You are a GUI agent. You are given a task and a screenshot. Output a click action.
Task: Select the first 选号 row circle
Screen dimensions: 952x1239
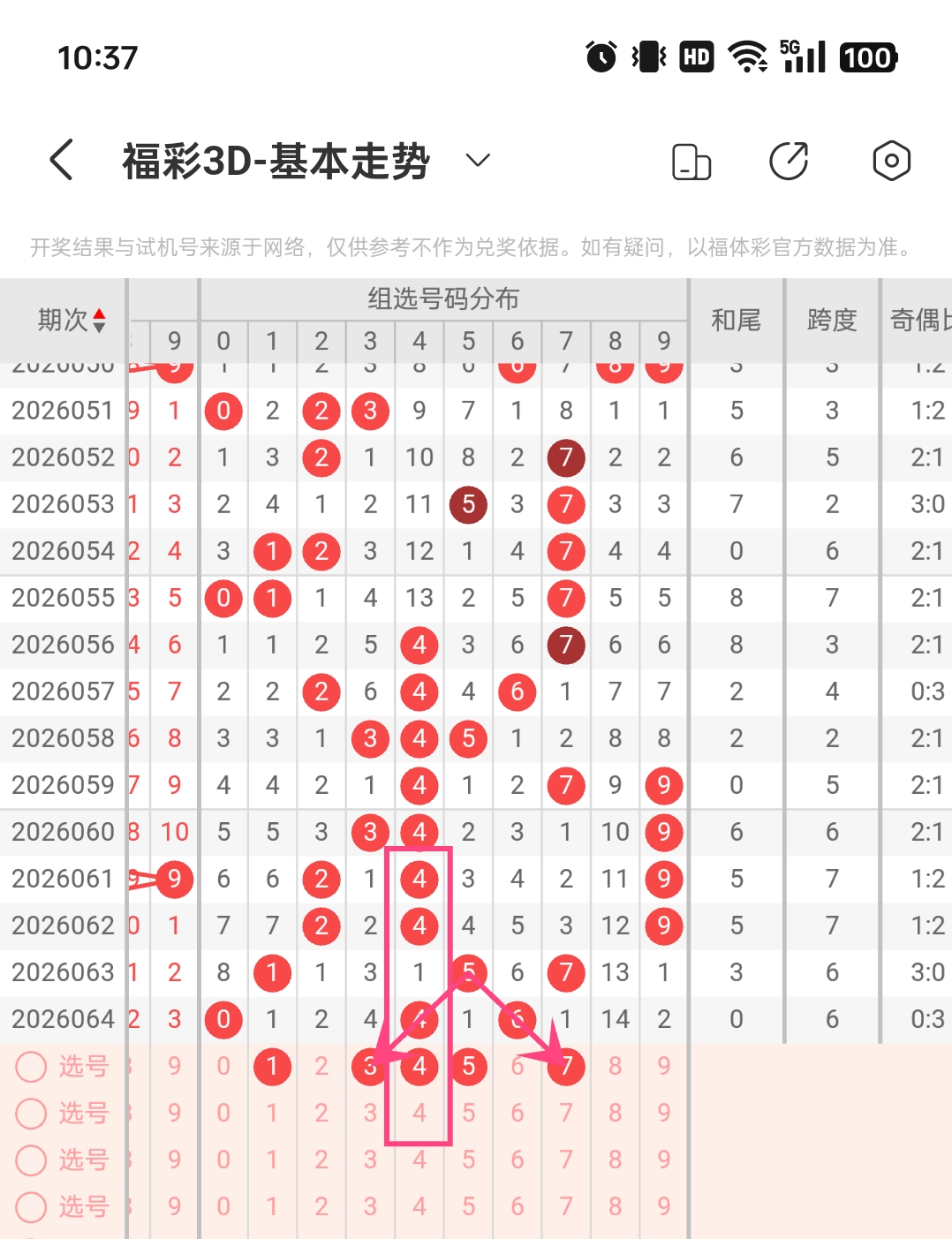click(x=31, y=1066)
